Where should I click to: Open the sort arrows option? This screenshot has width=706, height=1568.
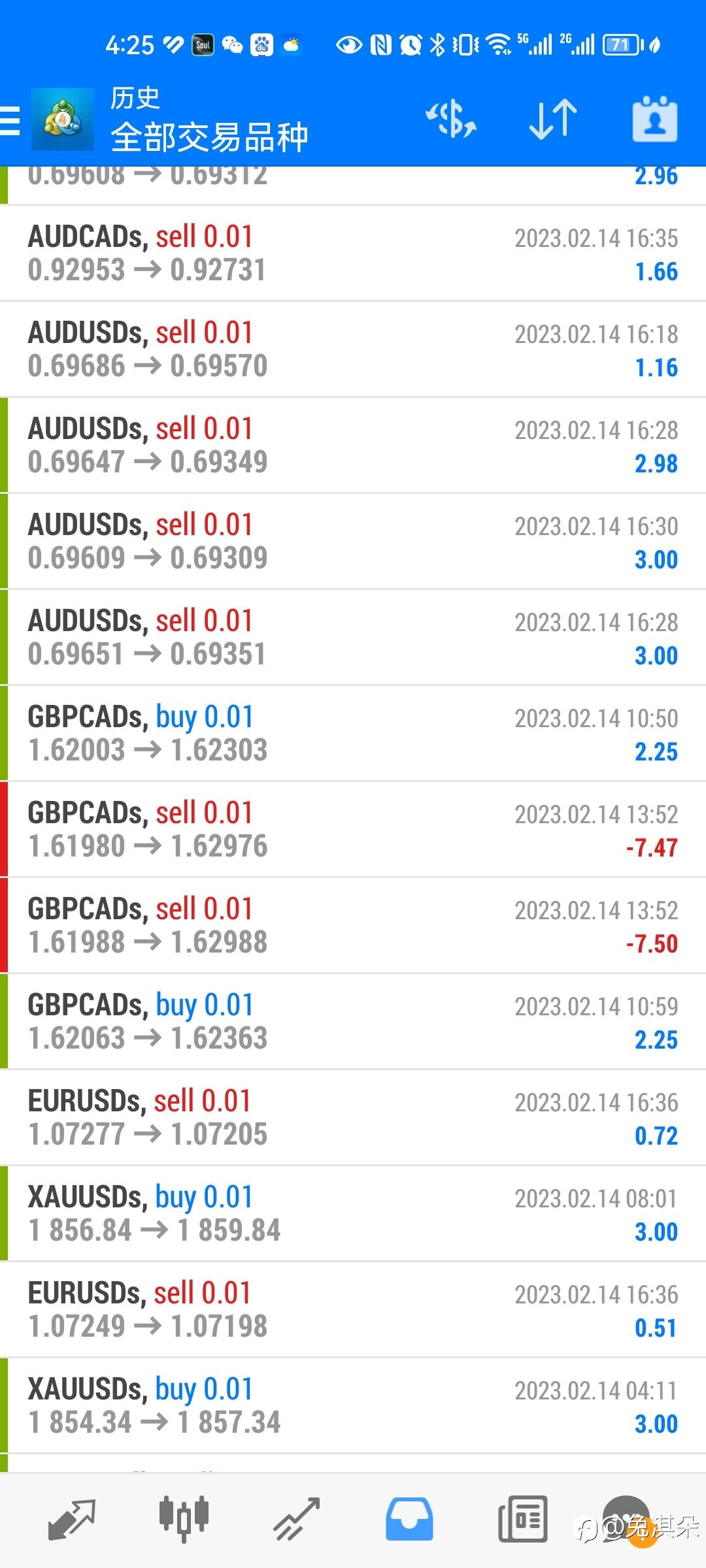(x=553, y=120)
